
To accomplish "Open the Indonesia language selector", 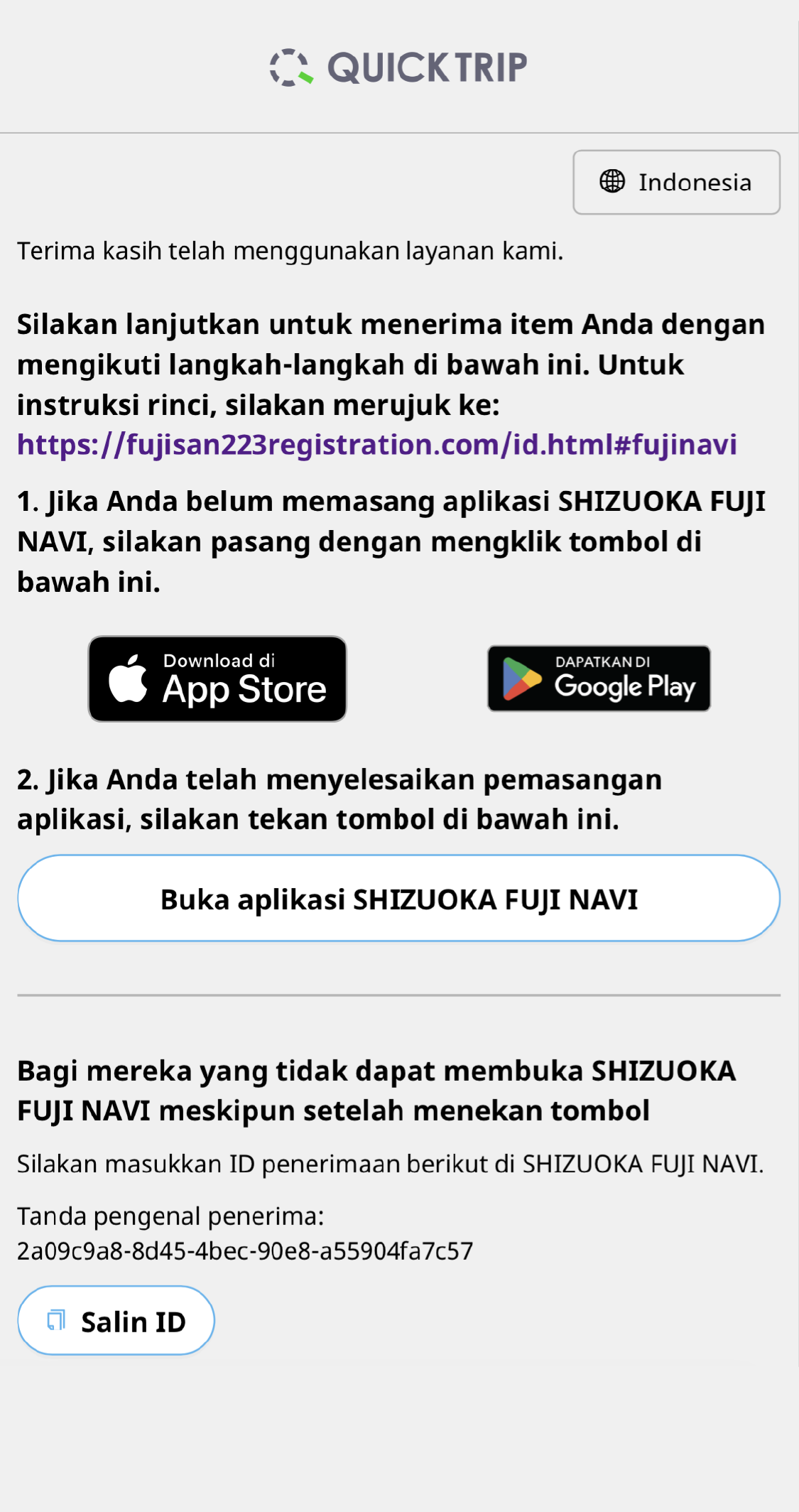I will [676, 182].
